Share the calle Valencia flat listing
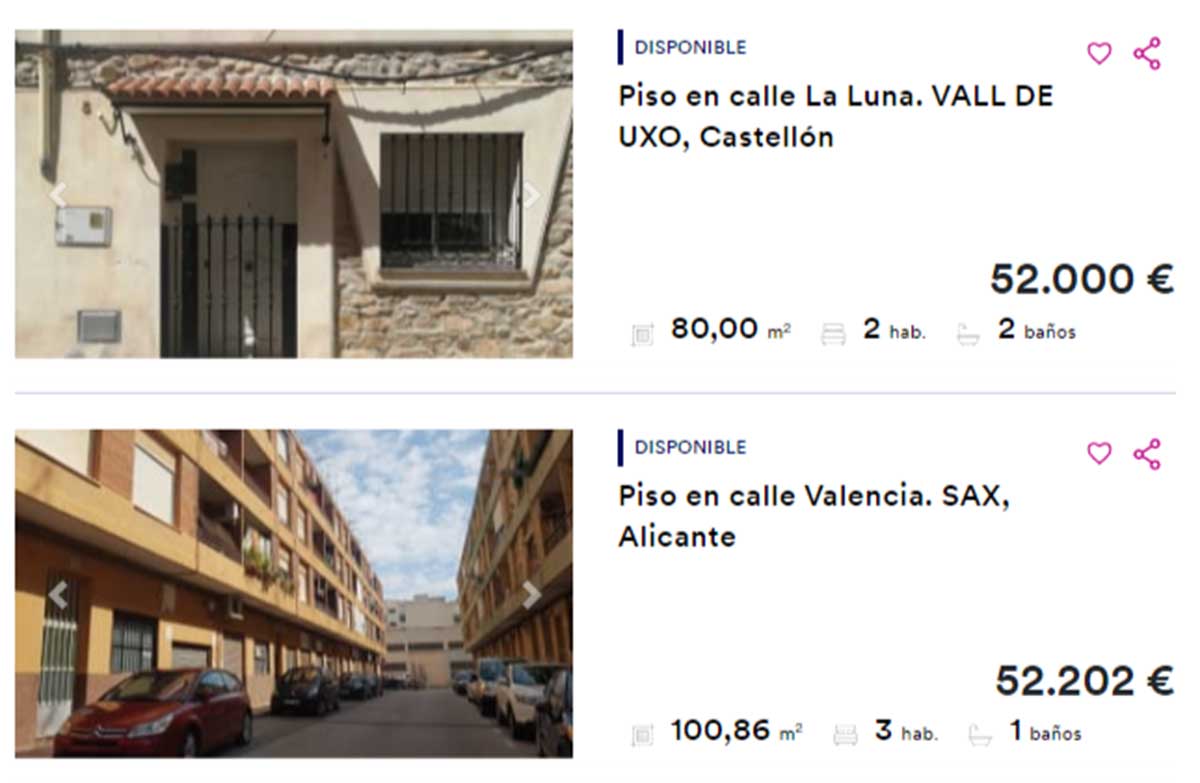The image size is (1200, 783). [x=1147, y=454]
